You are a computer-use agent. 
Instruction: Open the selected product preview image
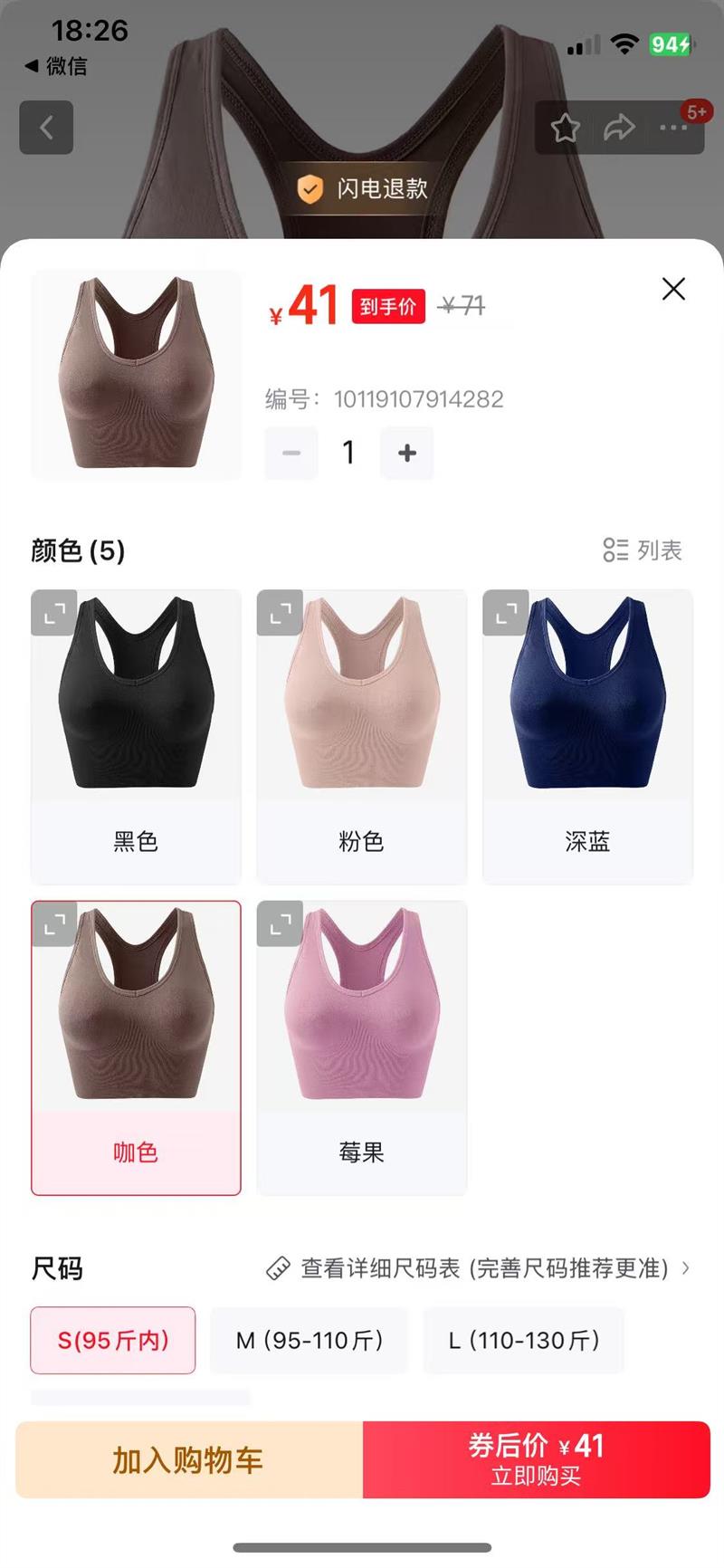[136, 375]
